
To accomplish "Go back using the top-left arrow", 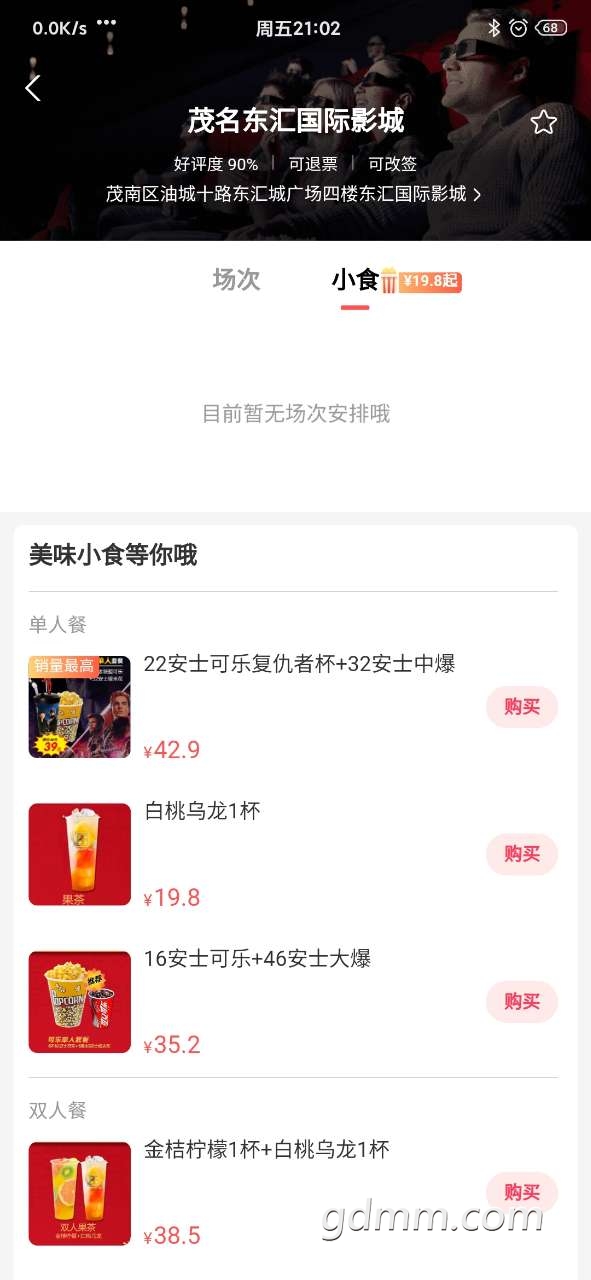I will coord(33,88).
